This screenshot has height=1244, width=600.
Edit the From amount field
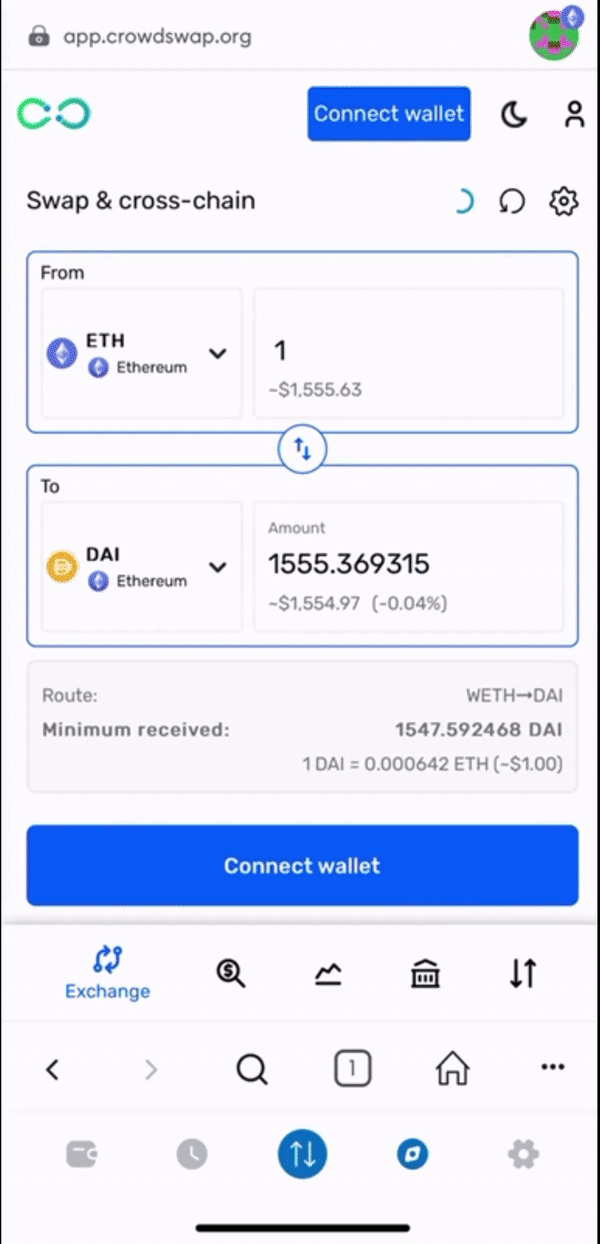[408, 352]
